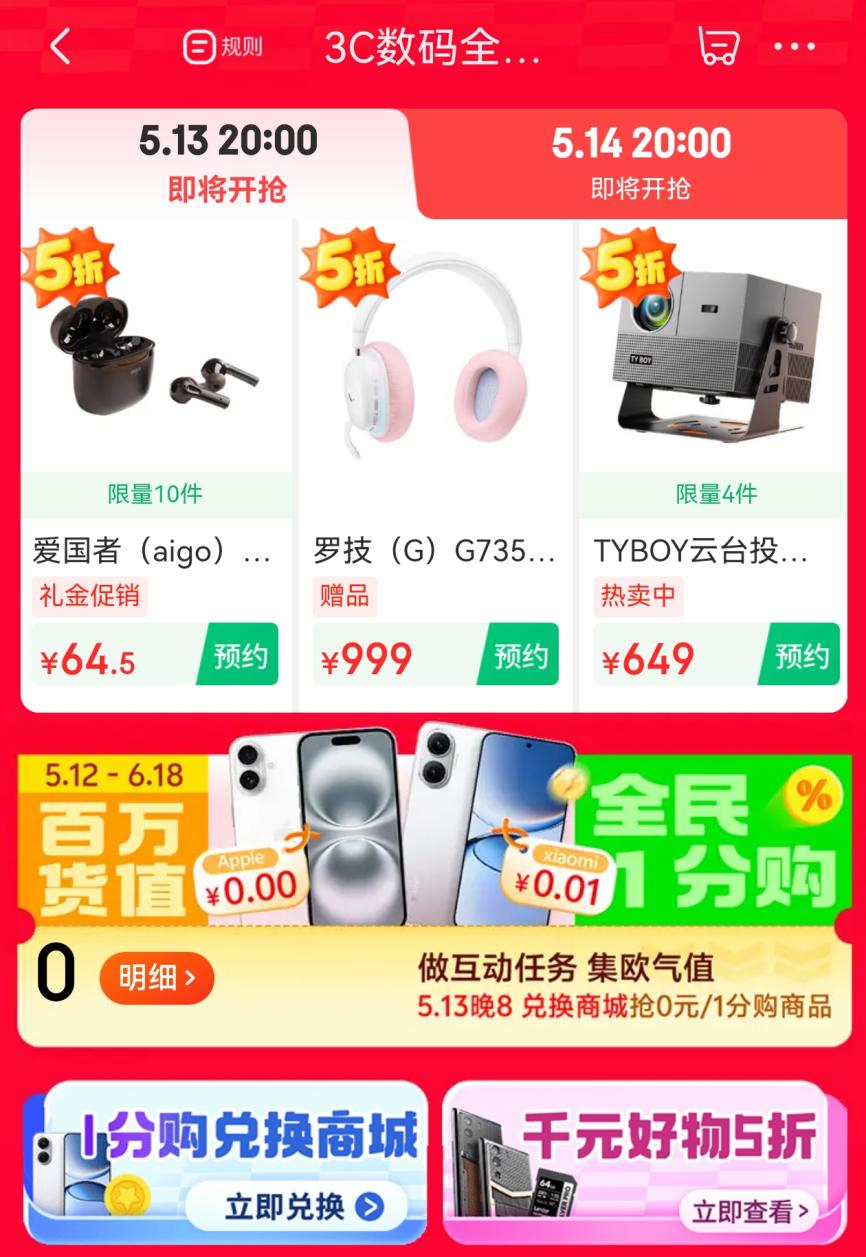Screen dimensions: 866x1257
Task: Switch to the 5.14 20:00 session tab
Action: 641,162
